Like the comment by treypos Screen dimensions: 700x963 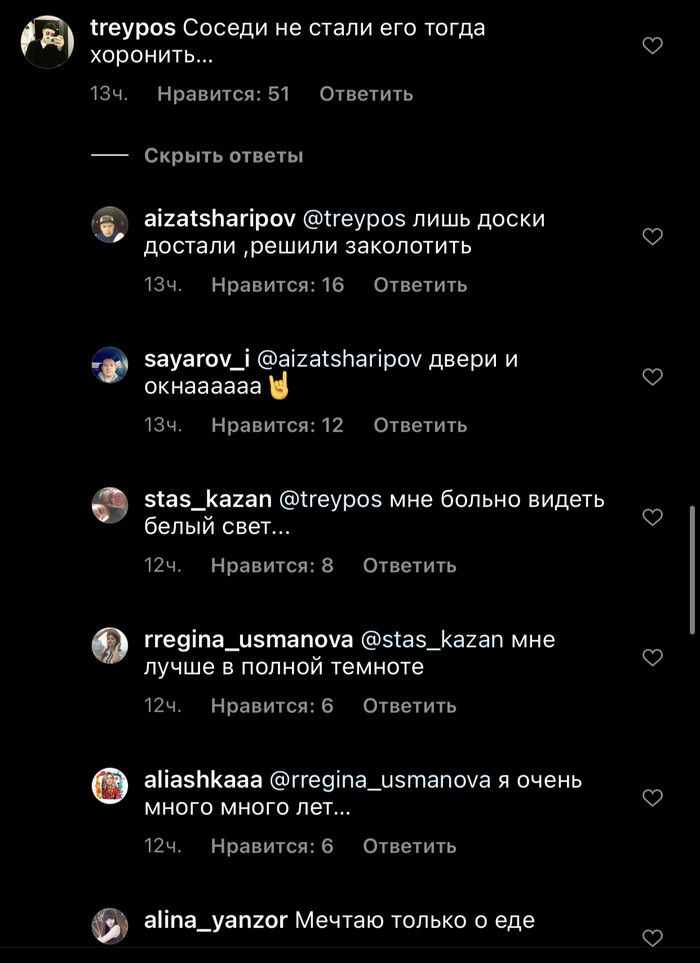click(652, 46)
